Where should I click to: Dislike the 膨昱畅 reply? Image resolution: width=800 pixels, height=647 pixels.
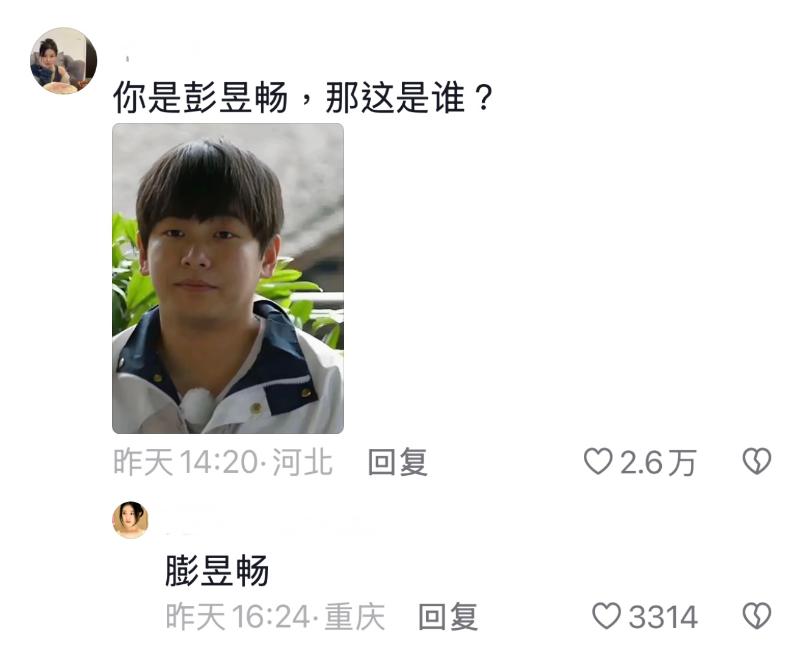(757, 617)
